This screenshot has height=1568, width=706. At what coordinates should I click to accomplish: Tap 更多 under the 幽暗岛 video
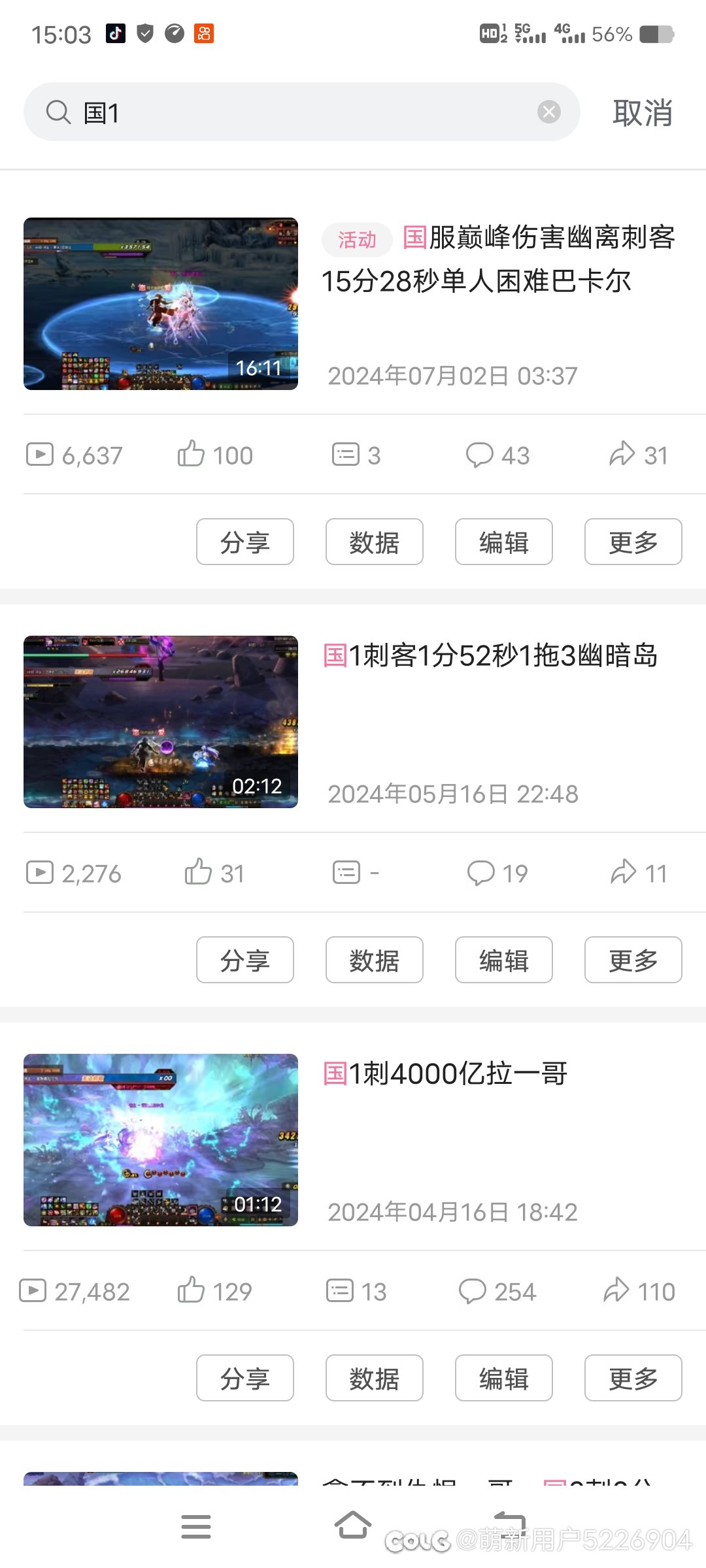[x=633, y=960]
